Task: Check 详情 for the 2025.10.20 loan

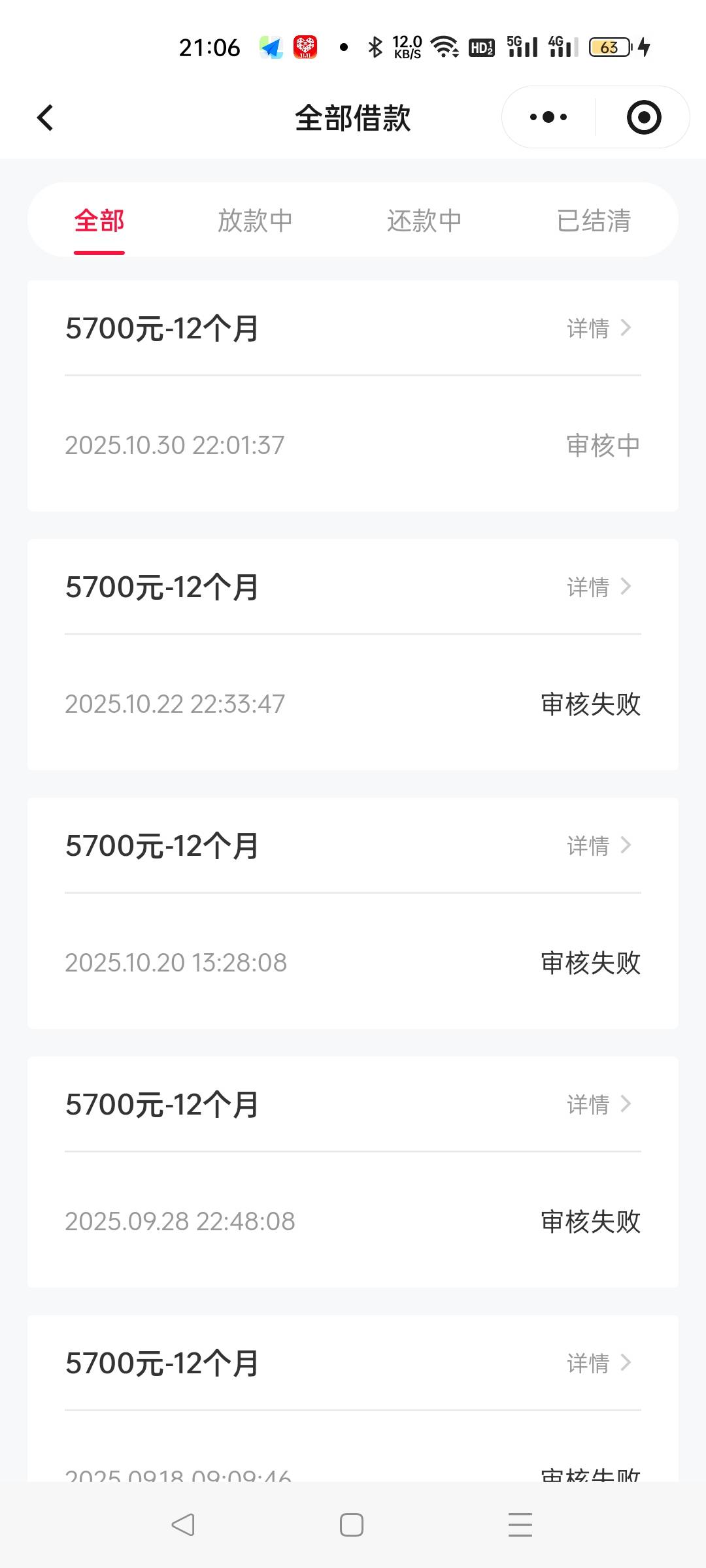Action: [598, 845]
